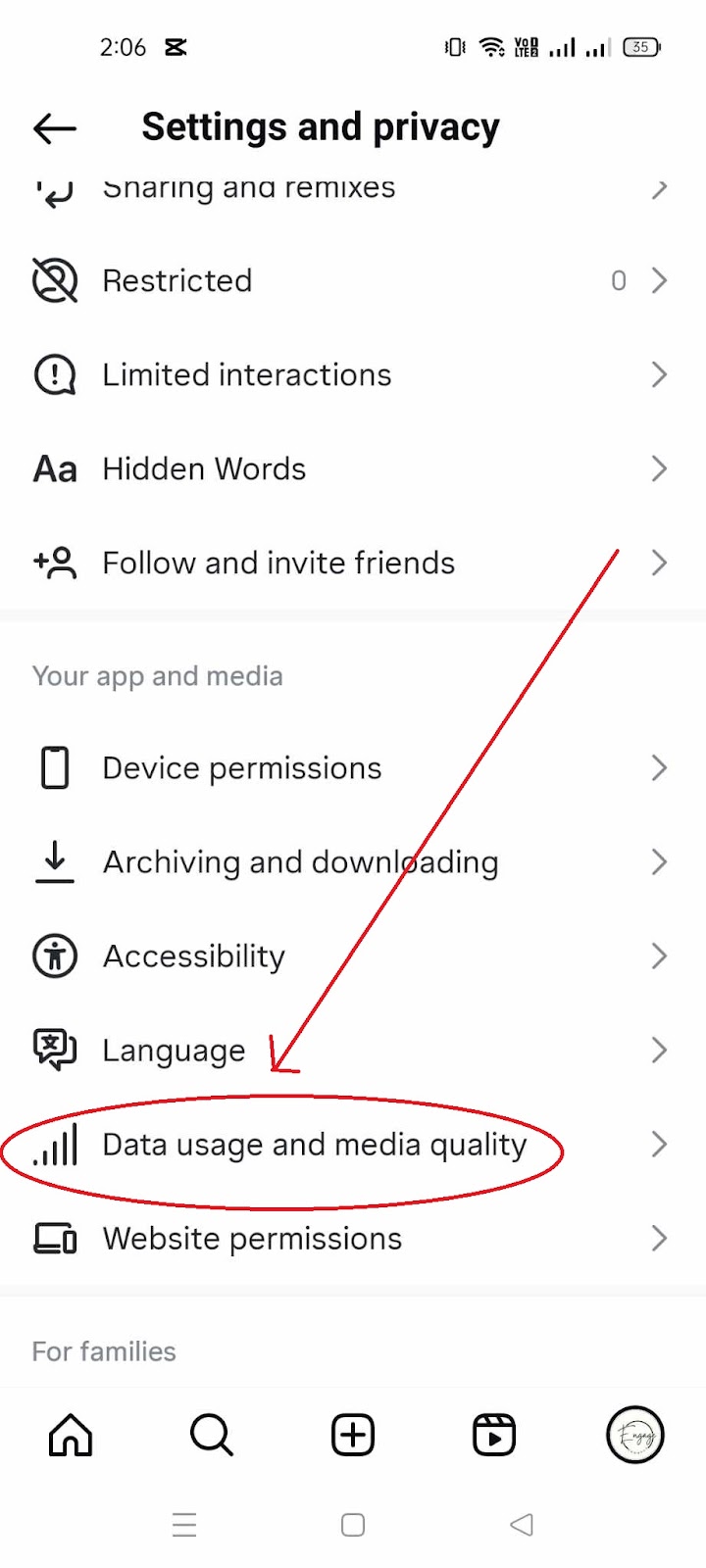Tap the back arrow to exit settings
Screen dimensions: 706x1568
[53, 127]
